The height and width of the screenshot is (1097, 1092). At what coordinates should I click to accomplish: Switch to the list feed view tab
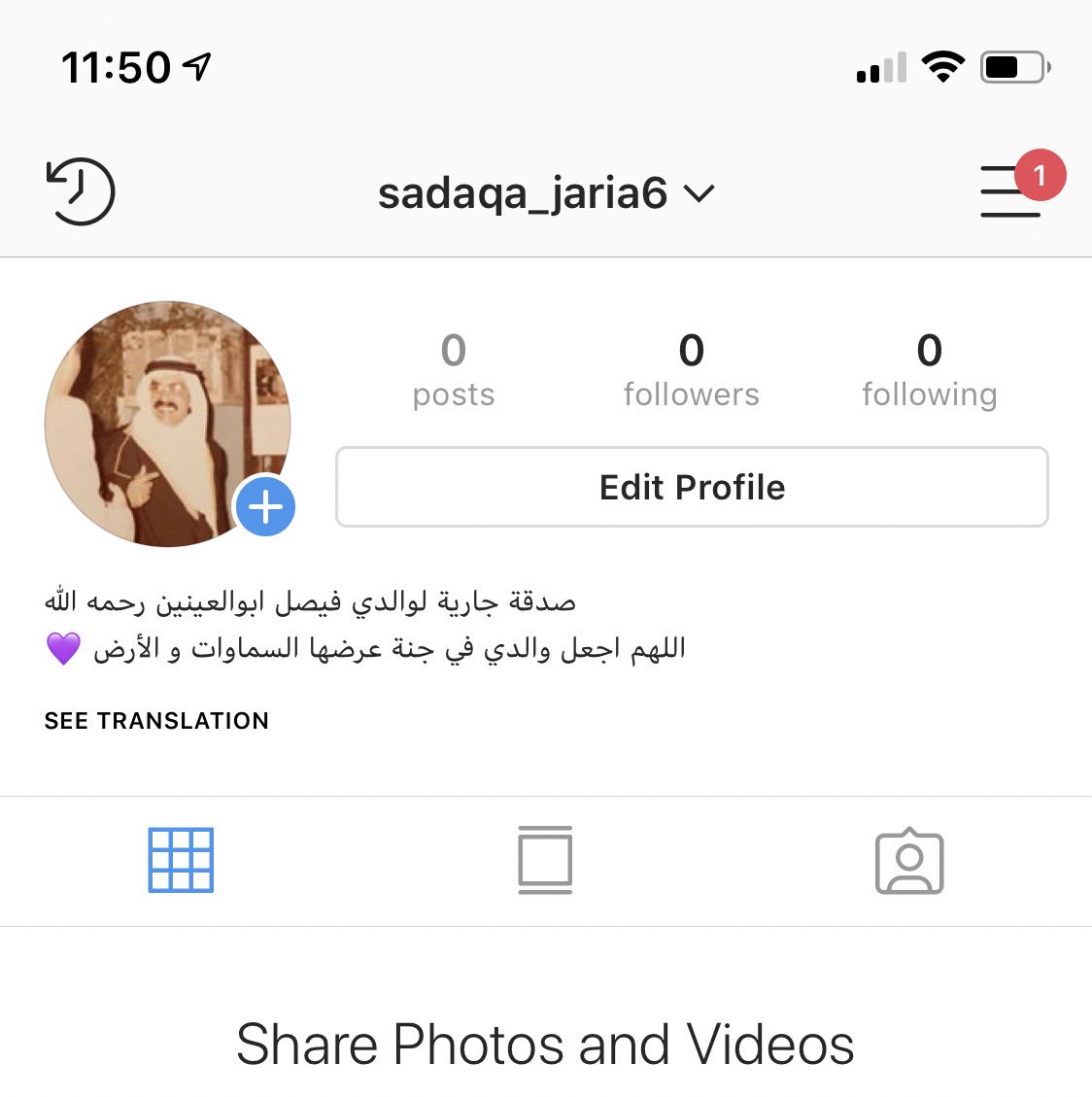point(545,861)
